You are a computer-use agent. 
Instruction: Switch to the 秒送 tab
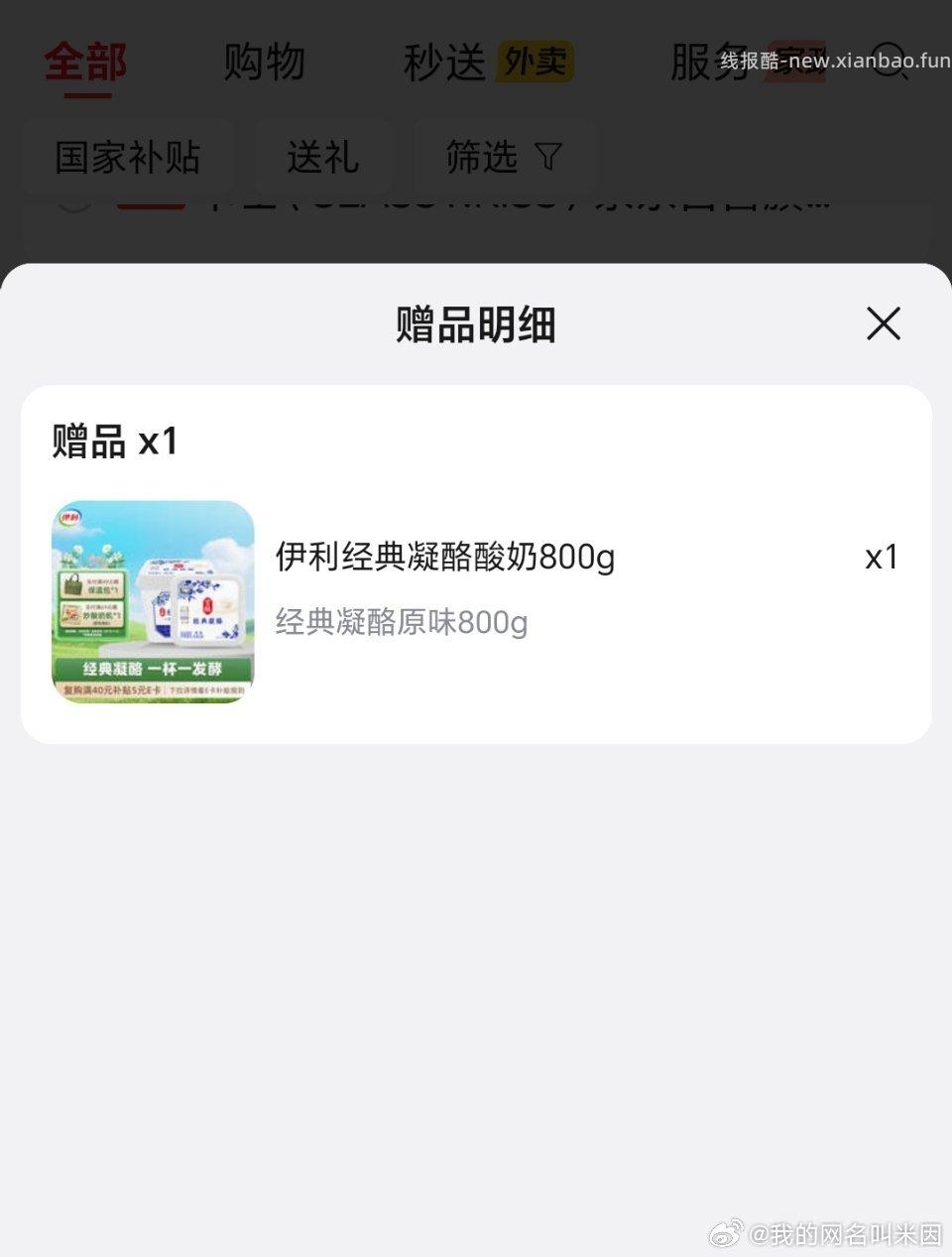click(442, 62)
